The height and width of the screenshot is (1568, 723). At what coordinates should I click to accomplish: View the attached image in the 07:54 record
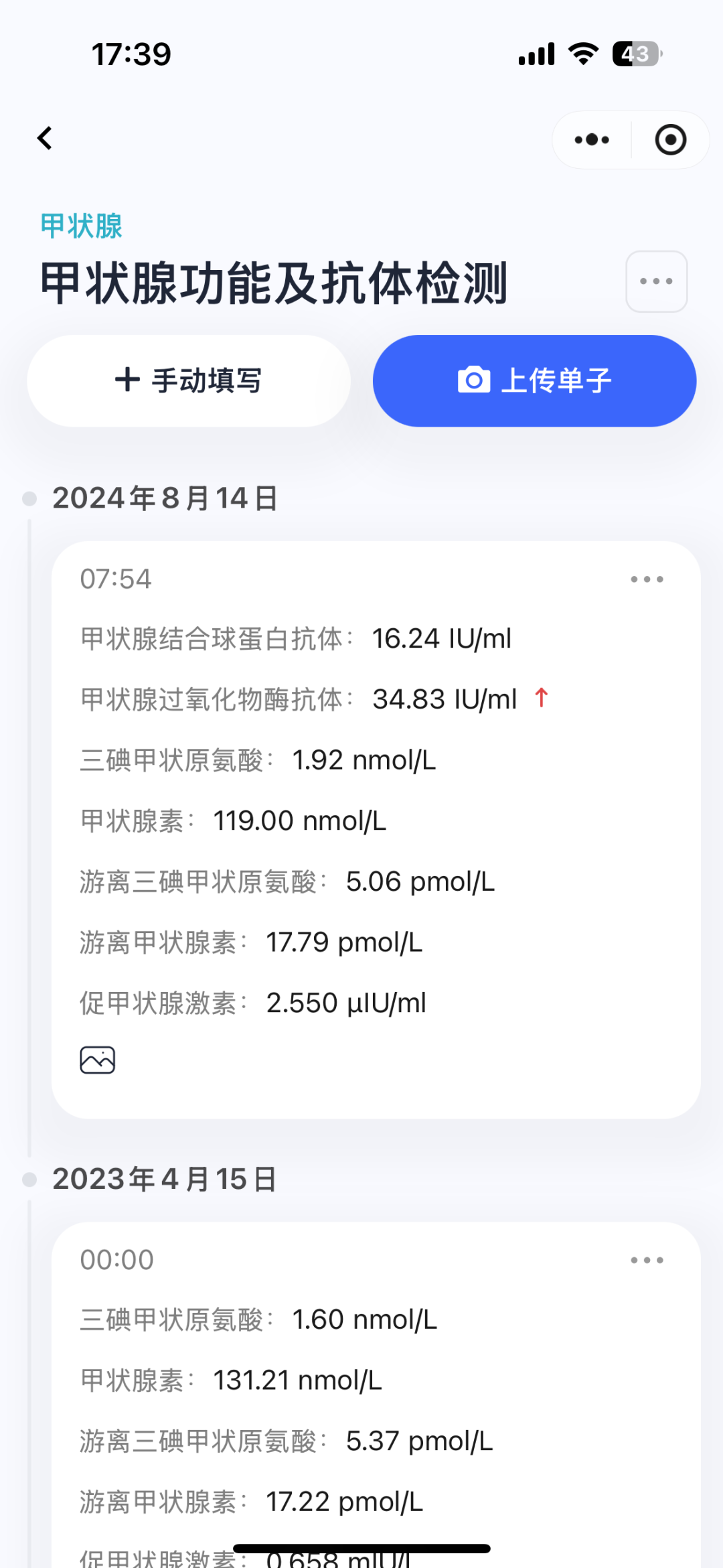[98, 1060]
